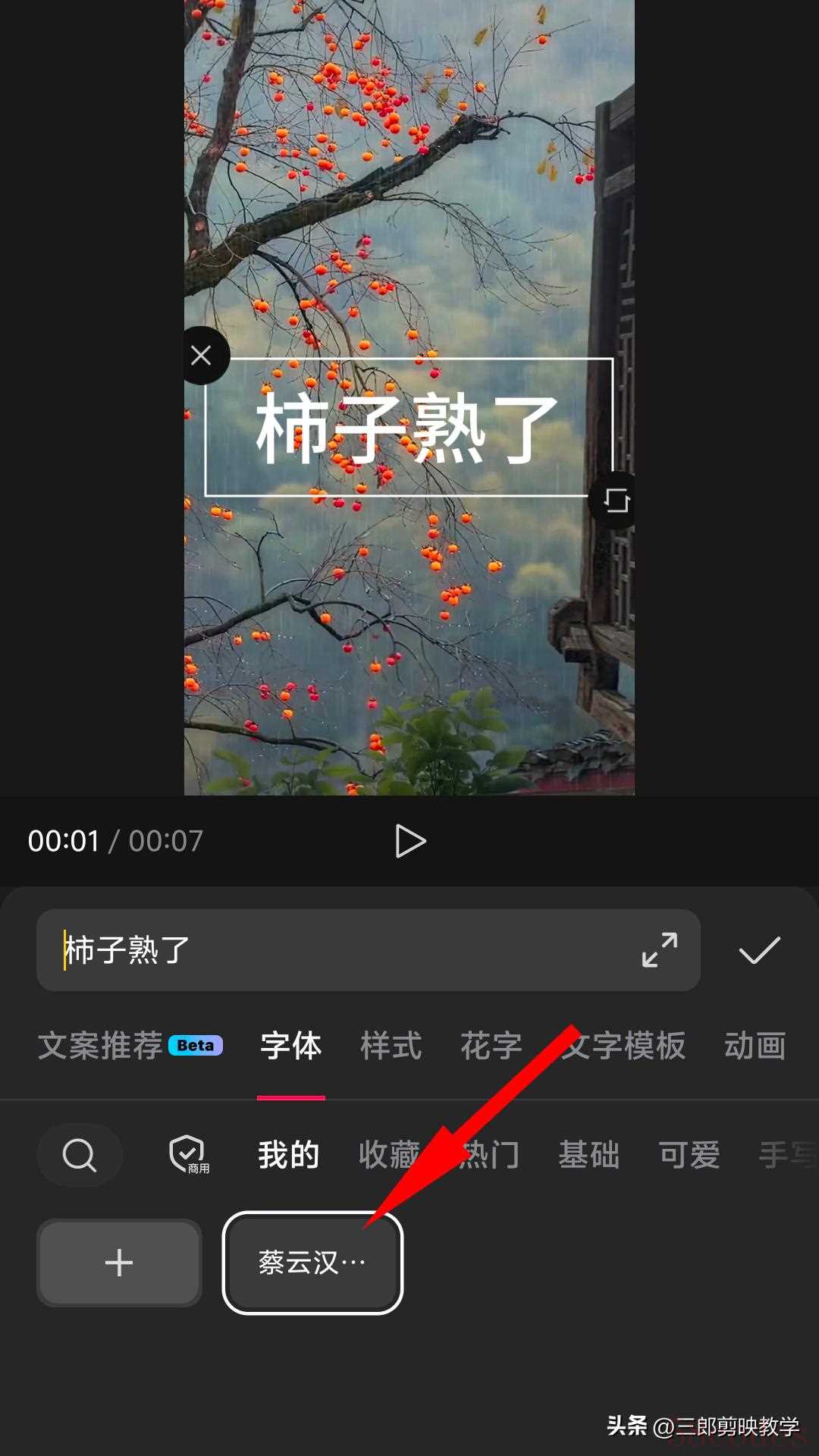The height and width of the screenshot is (1456, 819).
Task: Play the video preview
Action: (x=410, y=841)
